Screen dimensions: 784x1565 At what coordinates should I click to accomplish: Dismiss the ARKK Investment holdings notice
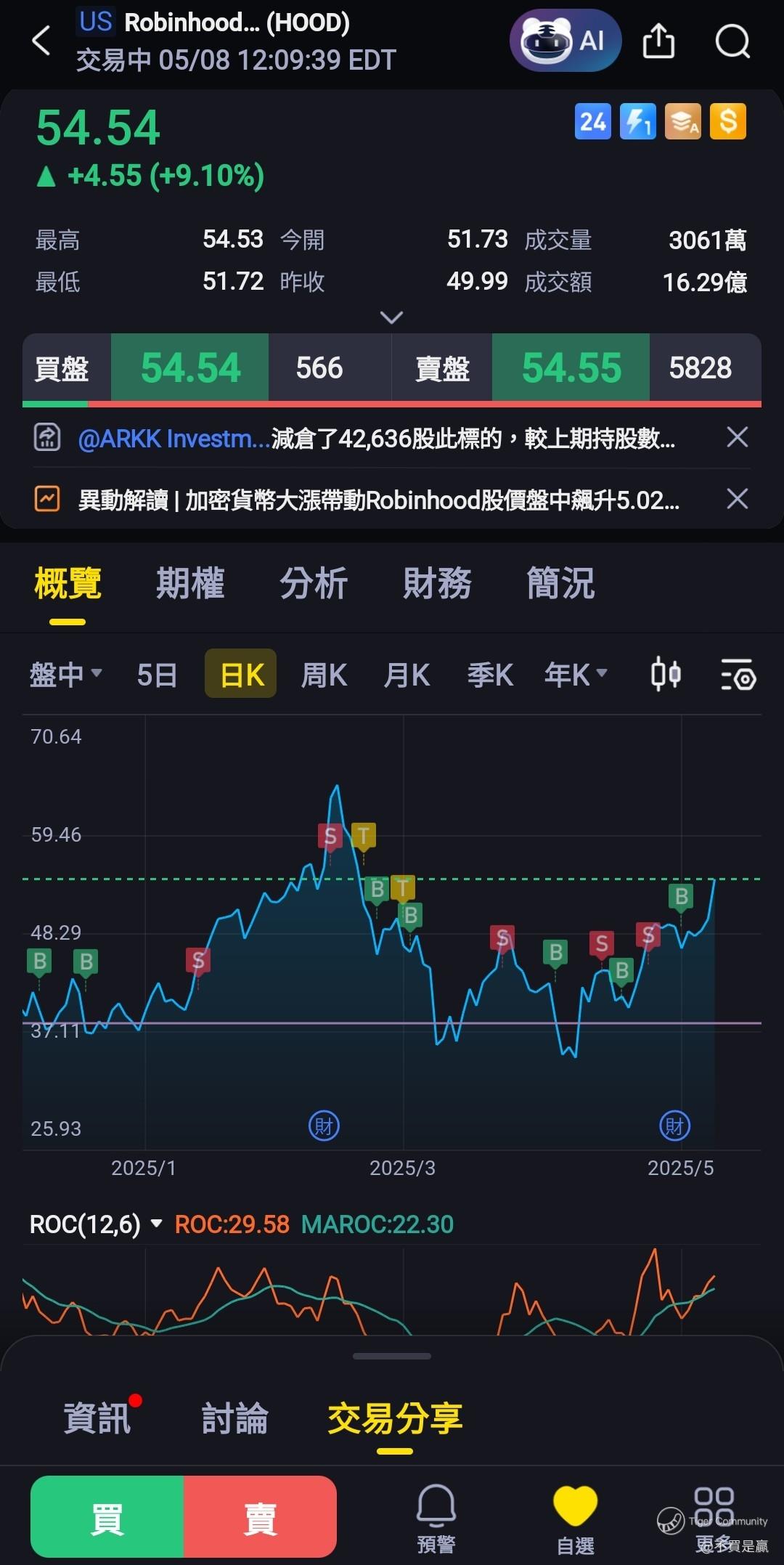point(737,437)
